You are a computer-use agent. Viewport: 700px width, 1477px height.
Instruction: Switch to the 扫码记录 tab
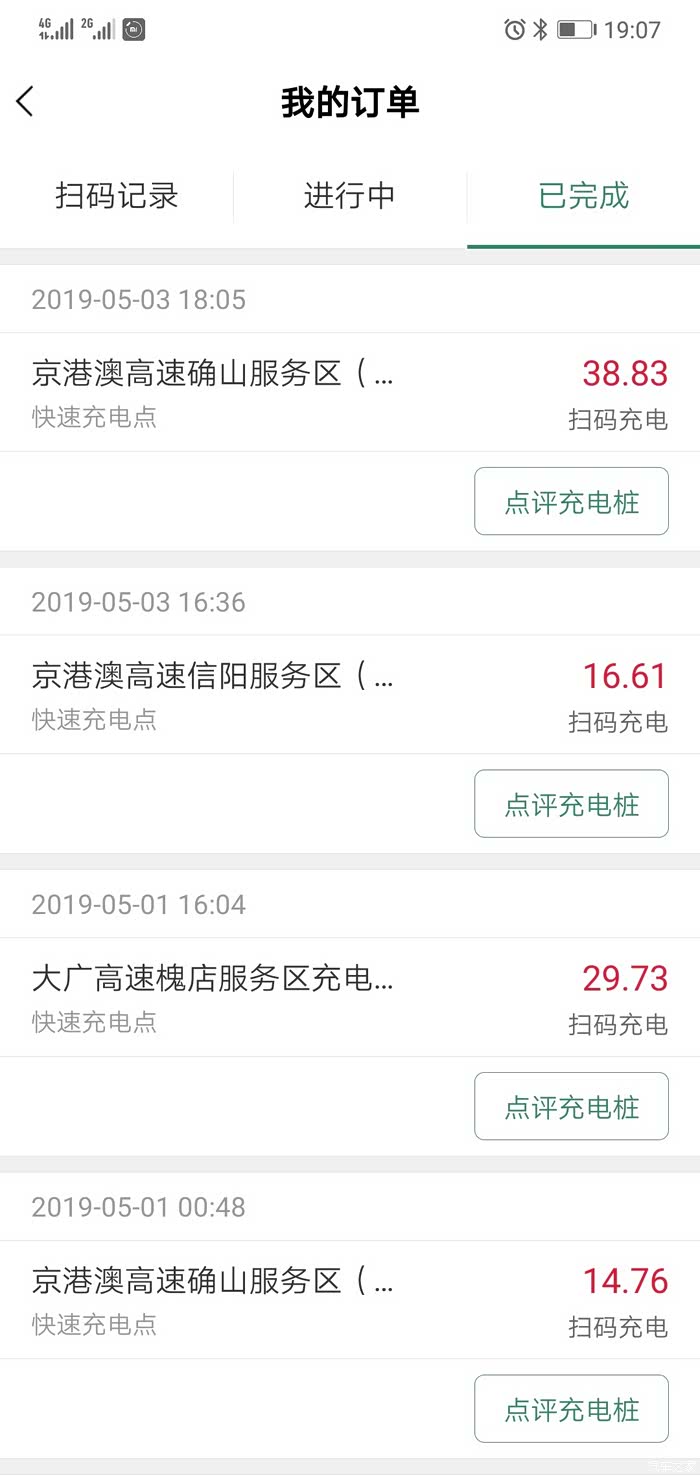tap(117, 196)
